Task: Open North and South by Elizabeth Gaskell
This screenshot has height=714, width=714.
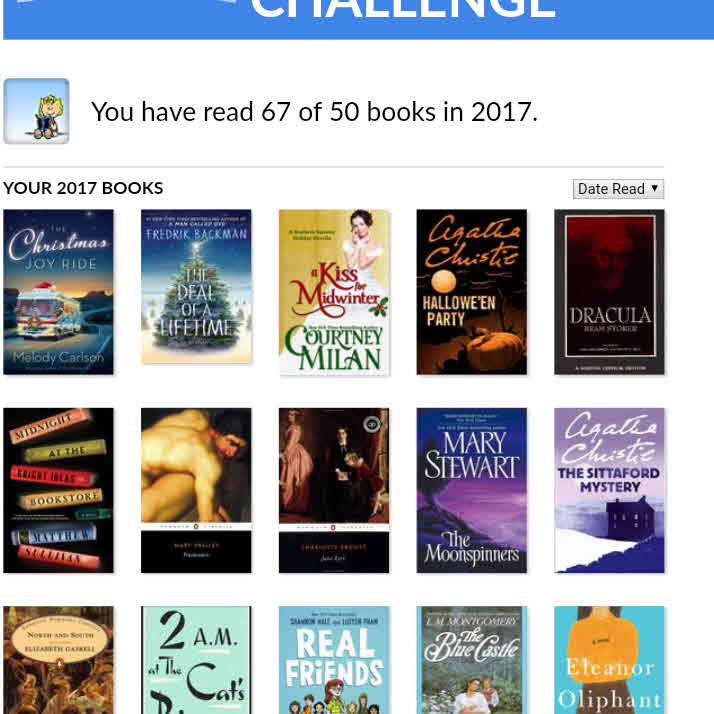Action: (58, 660)
